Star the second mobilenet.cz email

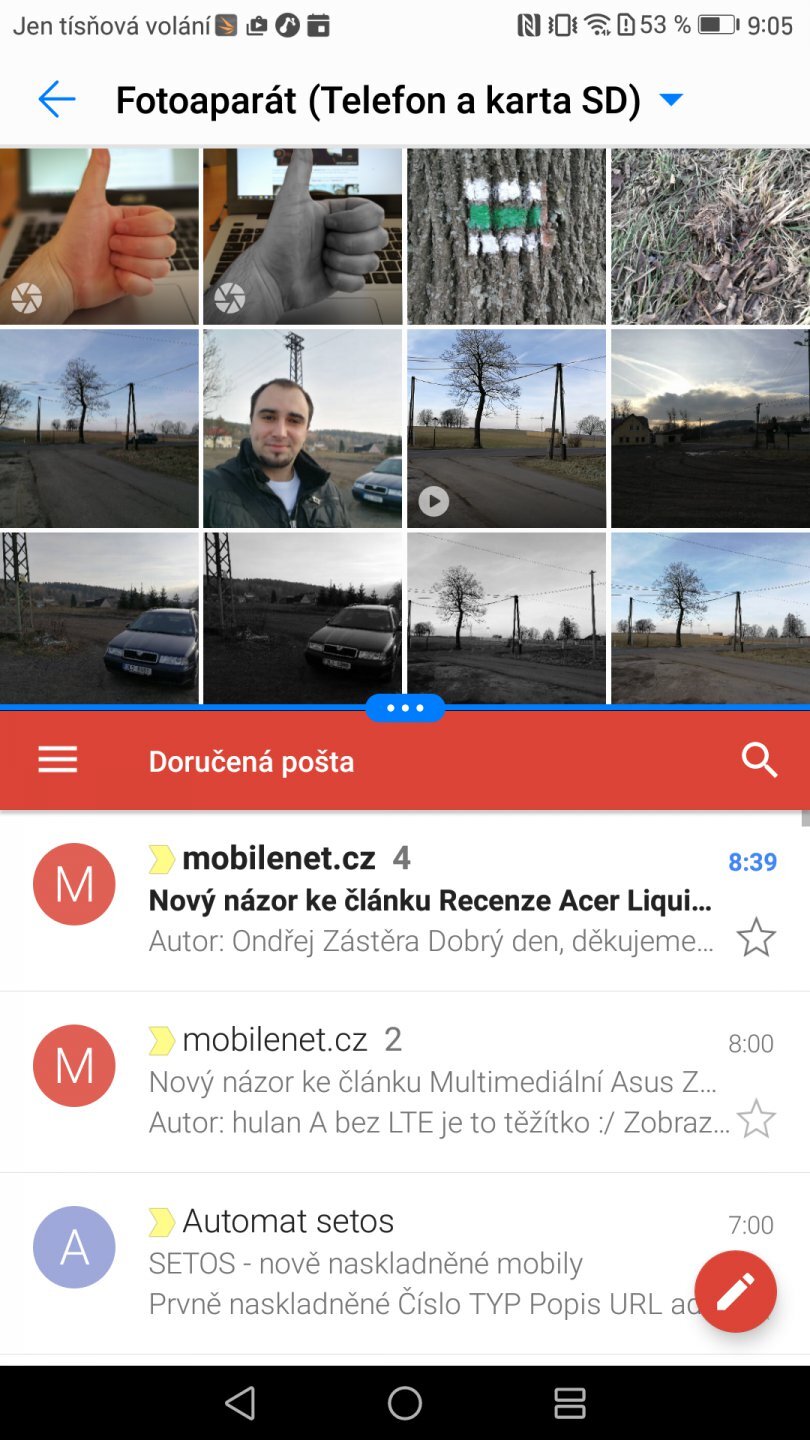pos(756,1120)
